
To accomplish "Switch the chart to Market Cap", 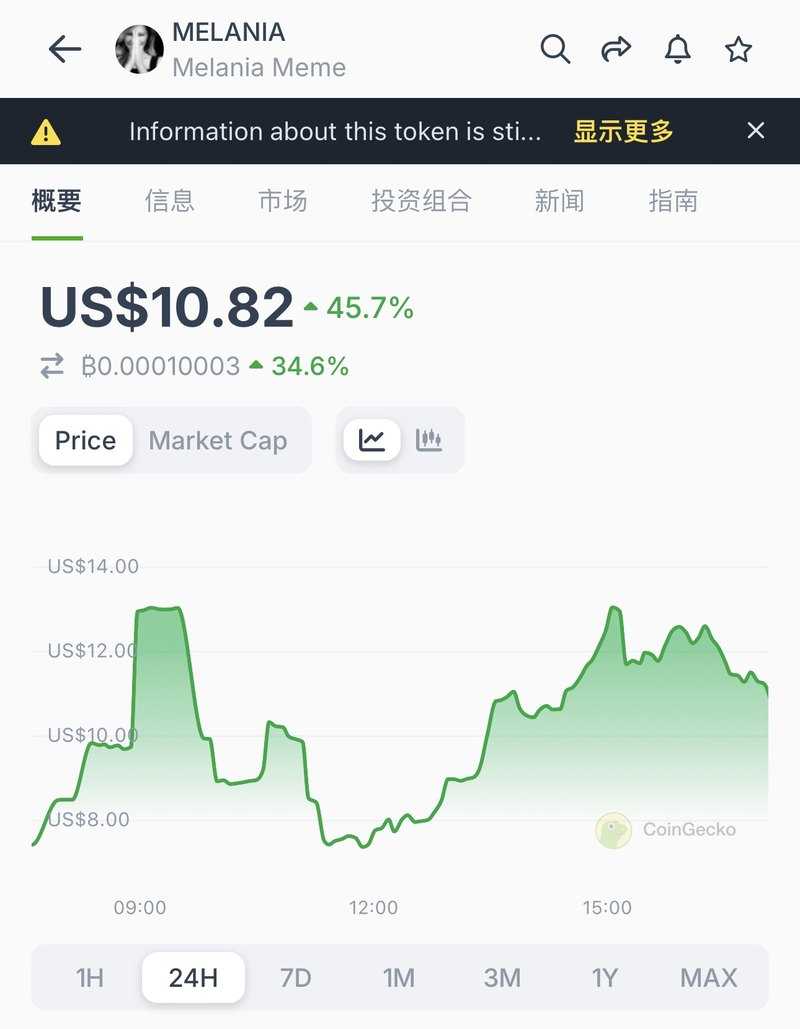I will 218,440.
